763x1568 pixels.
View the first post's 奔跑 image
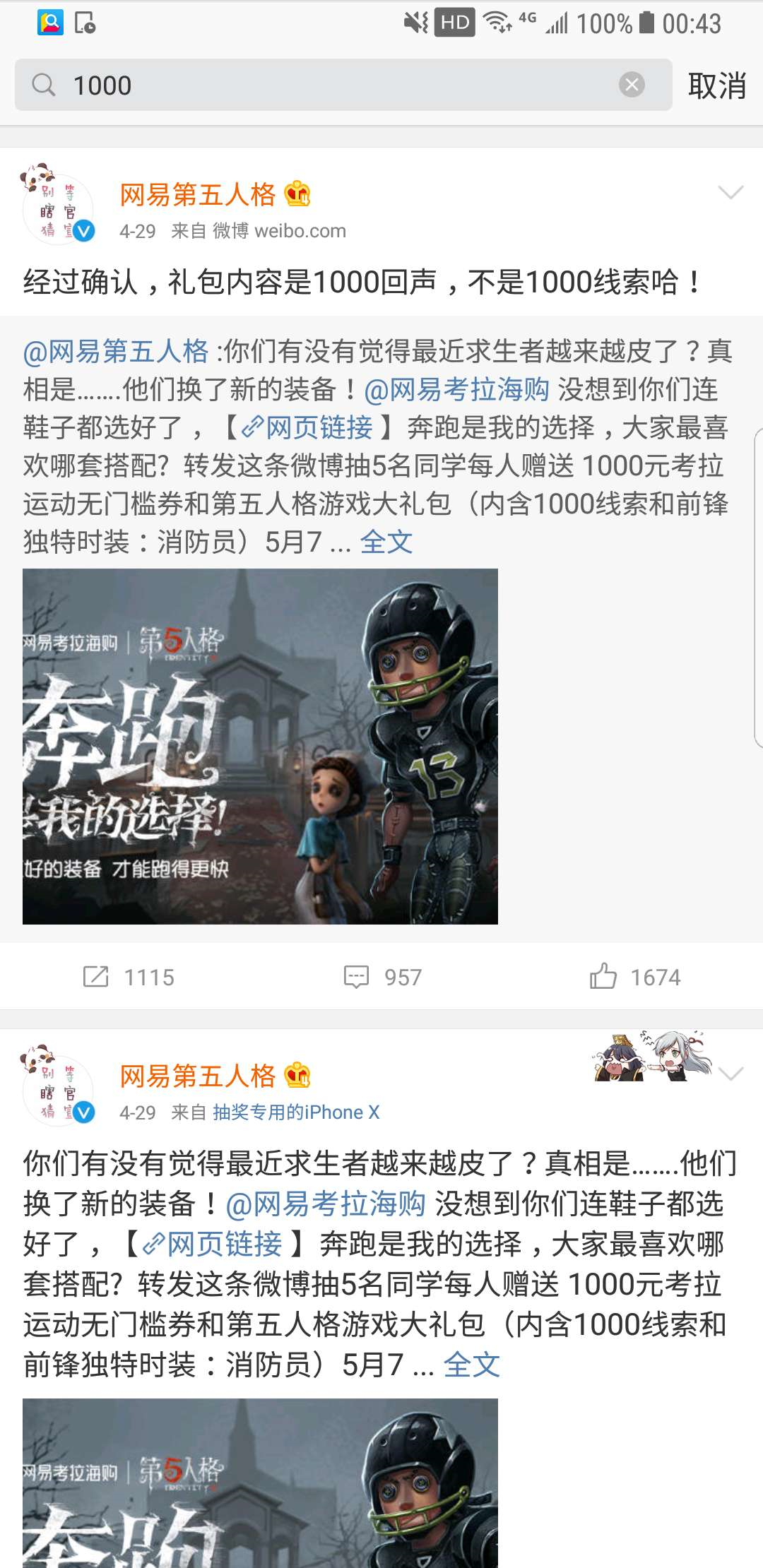tap(260, 746)
